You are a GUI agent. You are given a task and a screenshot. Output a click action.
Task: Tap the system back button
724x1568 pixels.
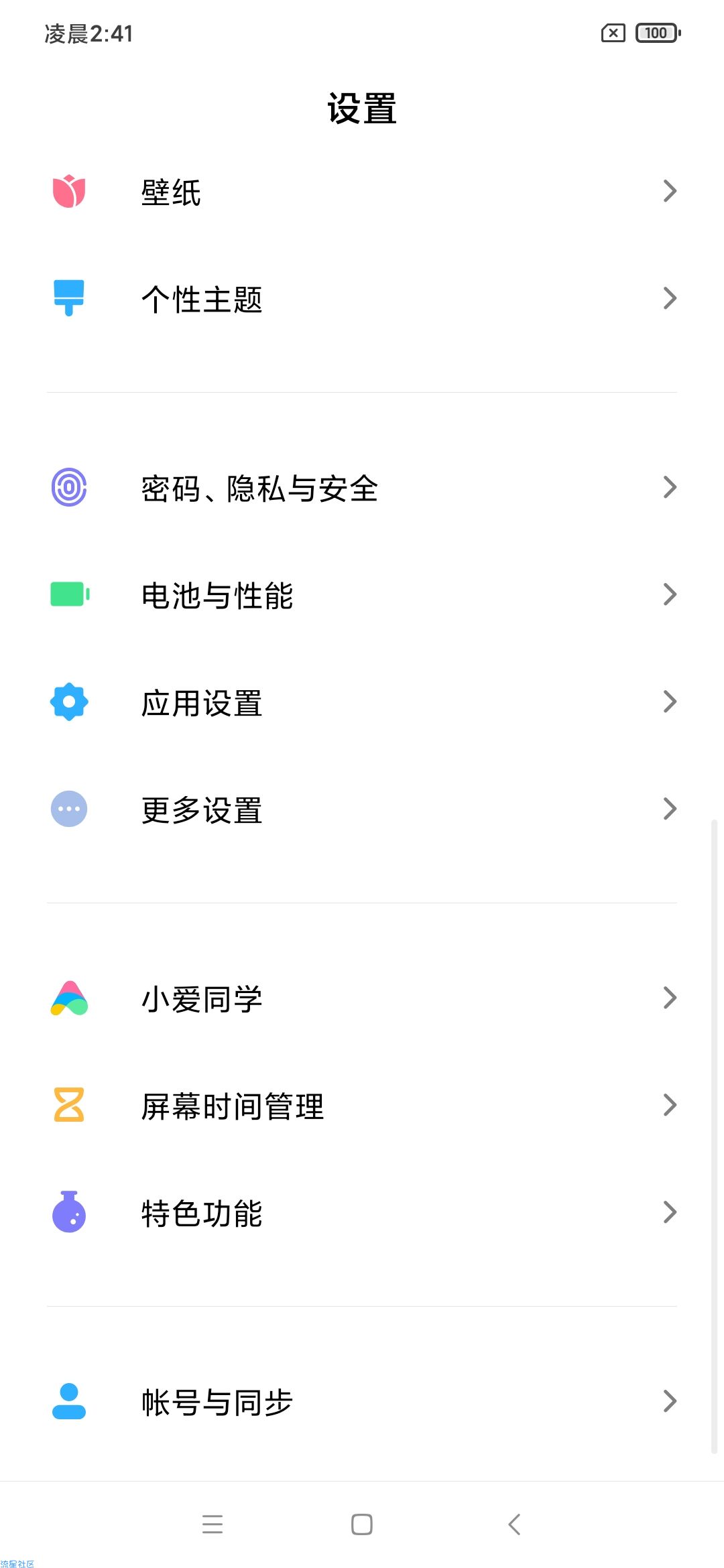coord(514,1524)
